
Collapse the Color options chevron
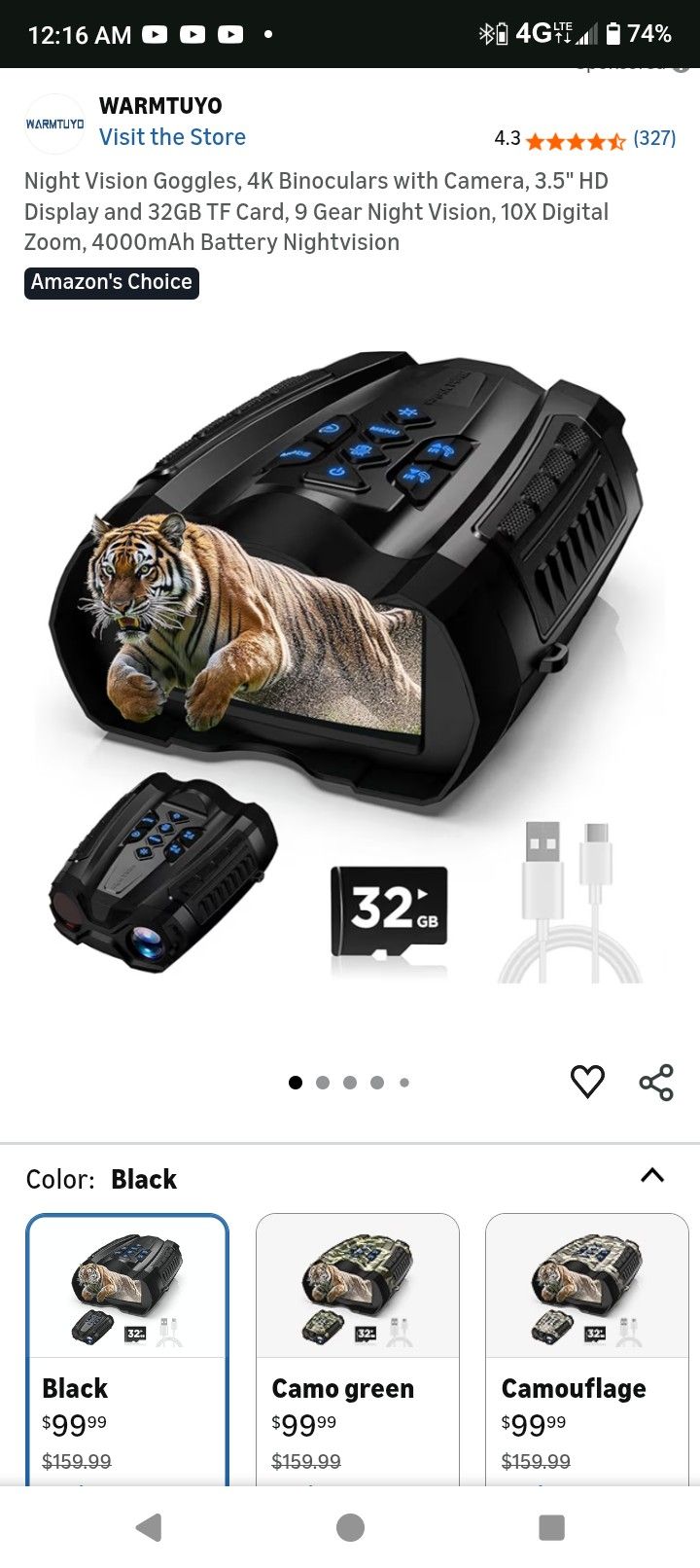coord(652,1175)
